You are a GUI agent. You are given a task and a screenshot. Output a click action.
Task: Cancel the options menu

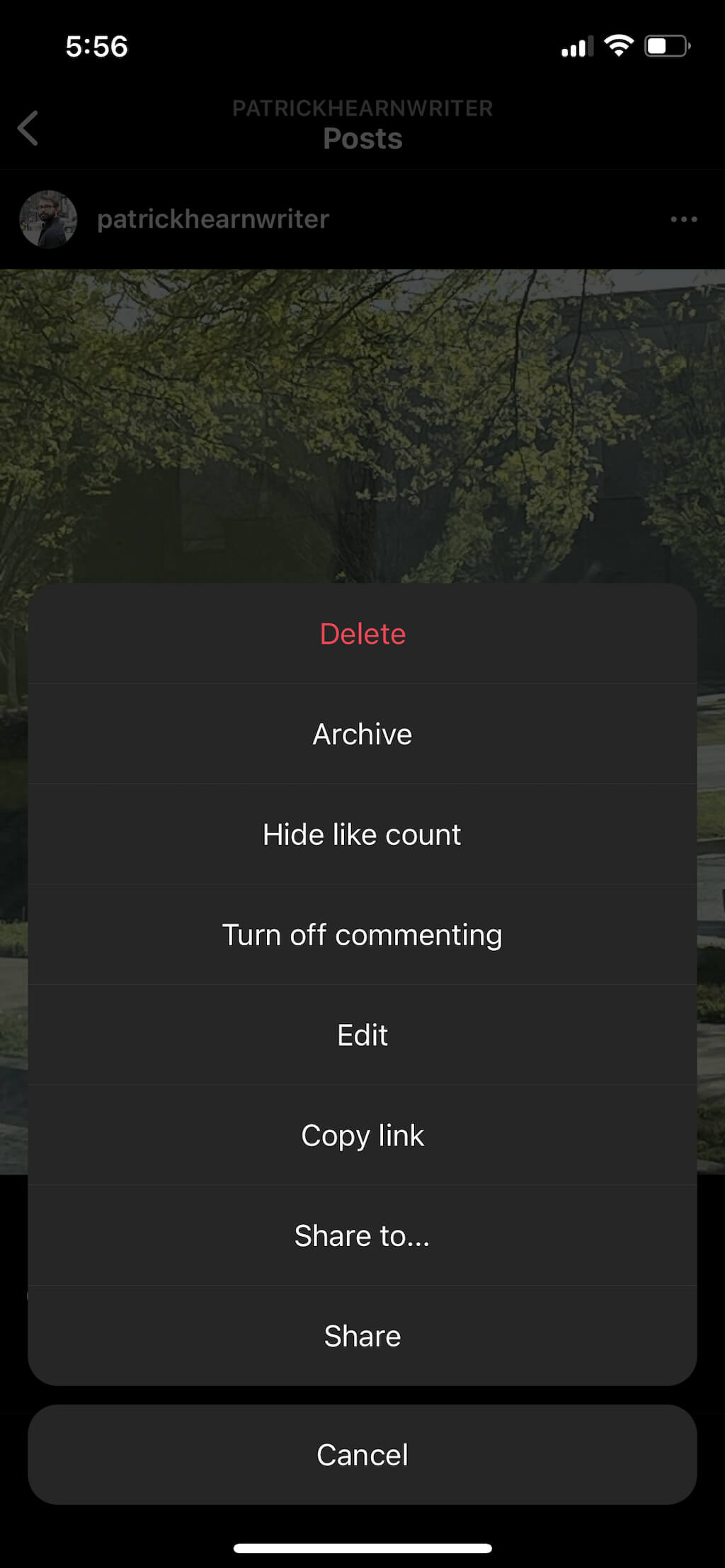click(x=362, y=1455)
